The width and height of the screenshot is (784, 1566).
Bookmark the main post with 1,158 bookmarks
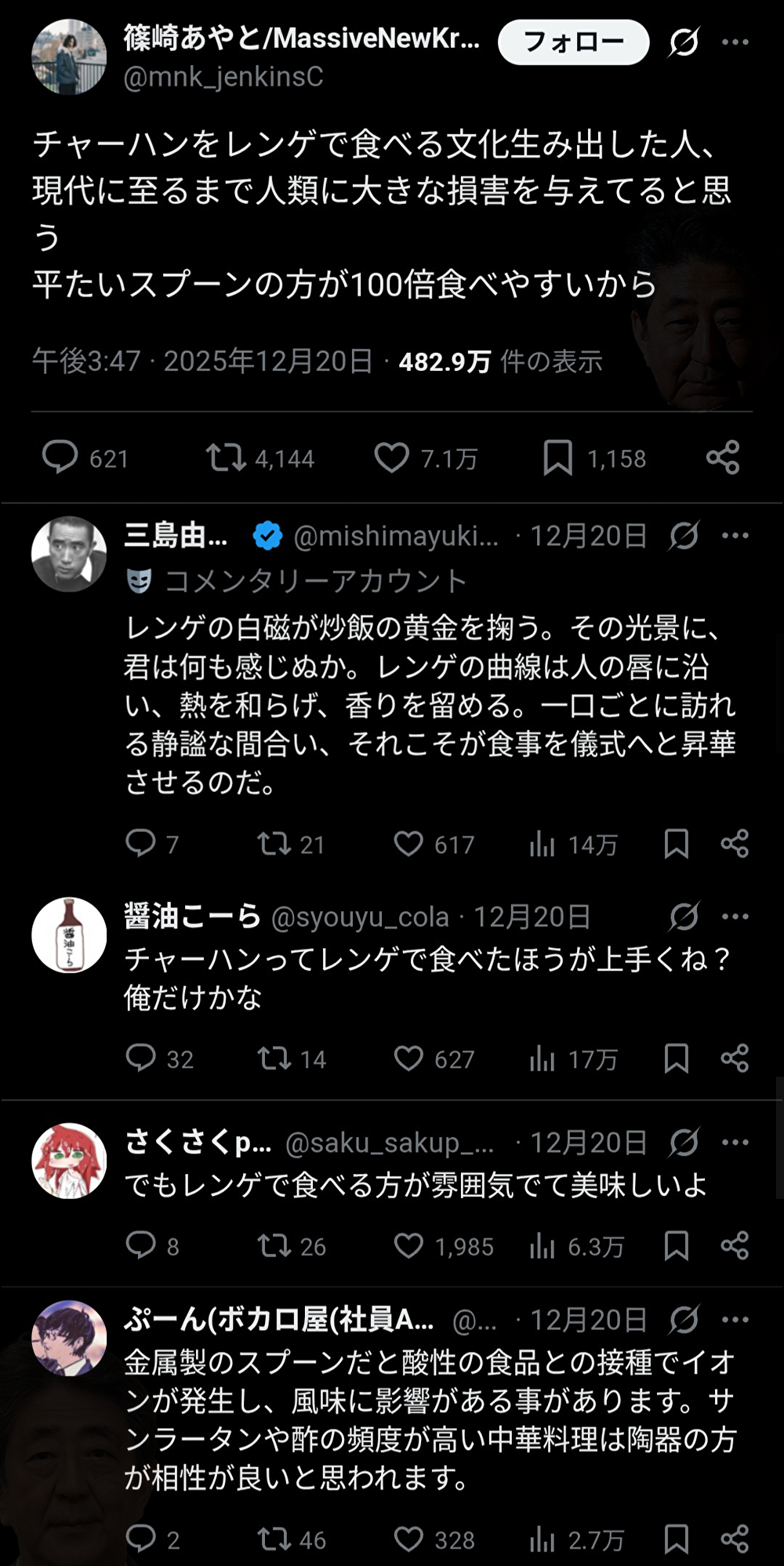557,457
